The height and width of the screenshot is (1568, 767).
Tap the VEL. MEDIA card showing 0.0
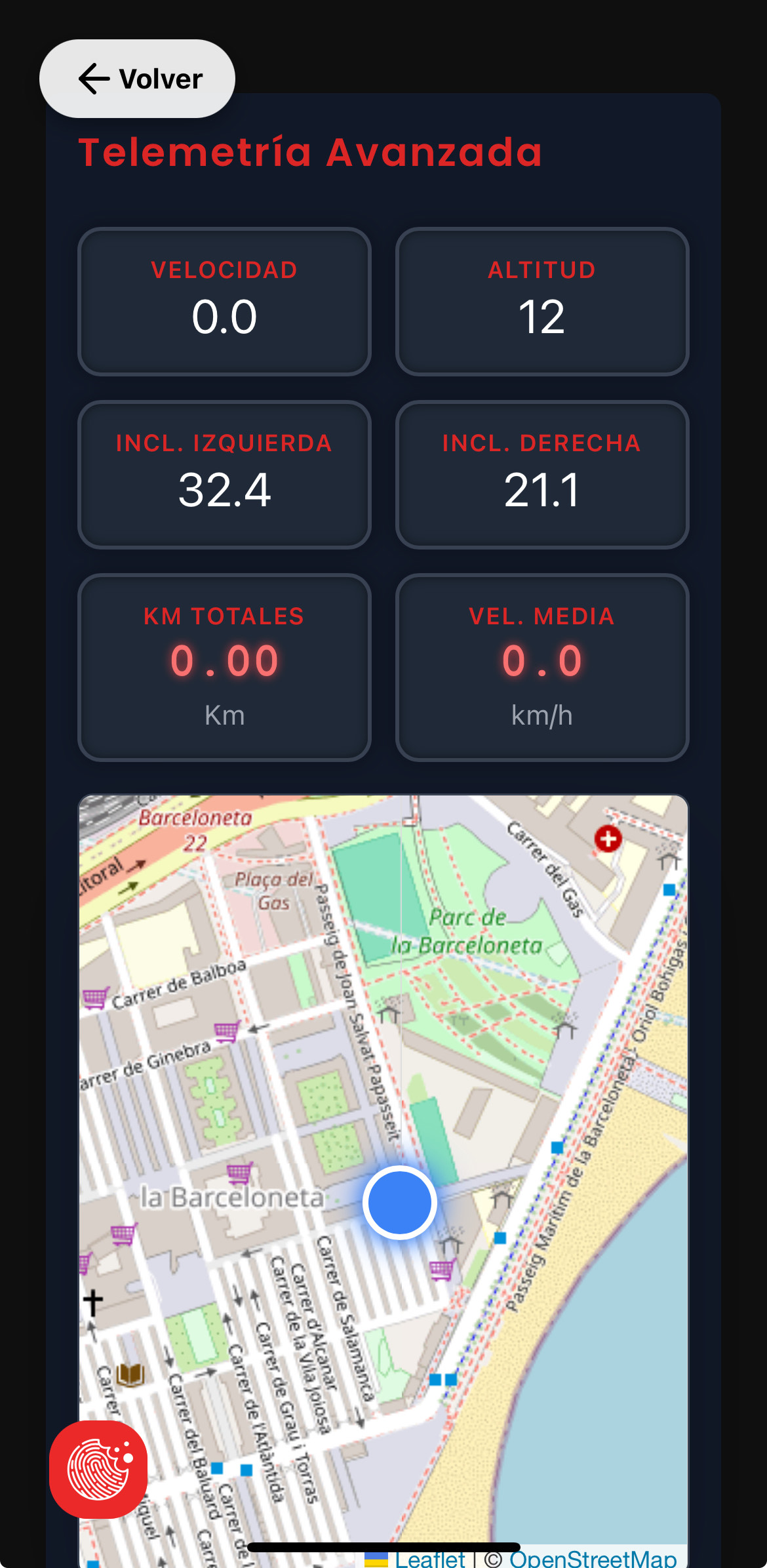tap(542, 667)
